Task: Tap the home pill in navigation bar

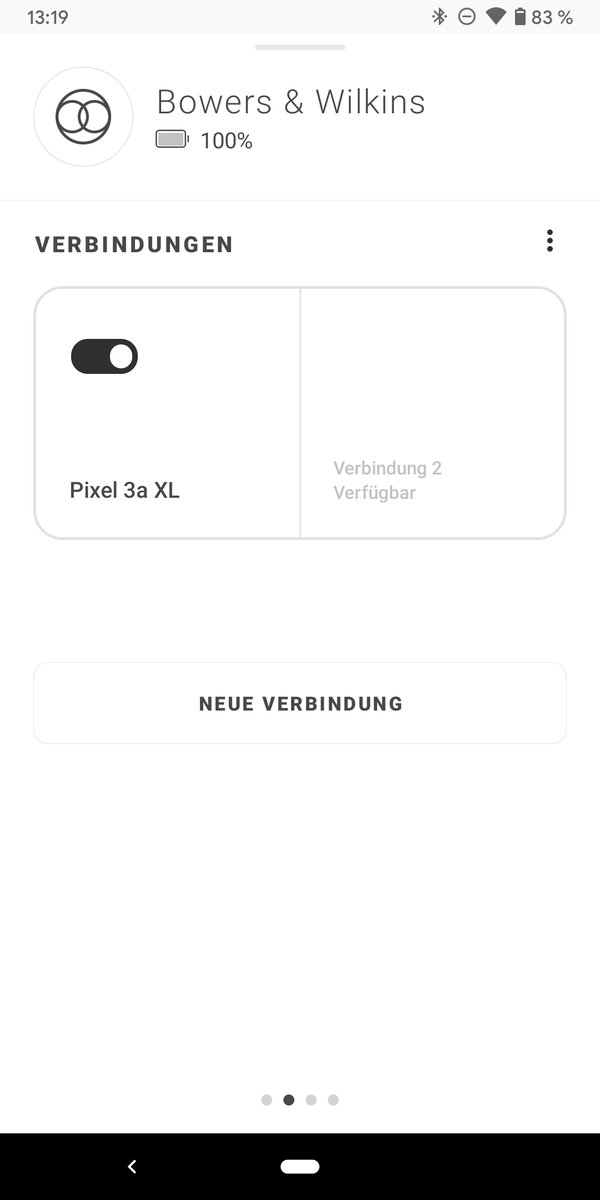Action: [x=300, y=1166]
